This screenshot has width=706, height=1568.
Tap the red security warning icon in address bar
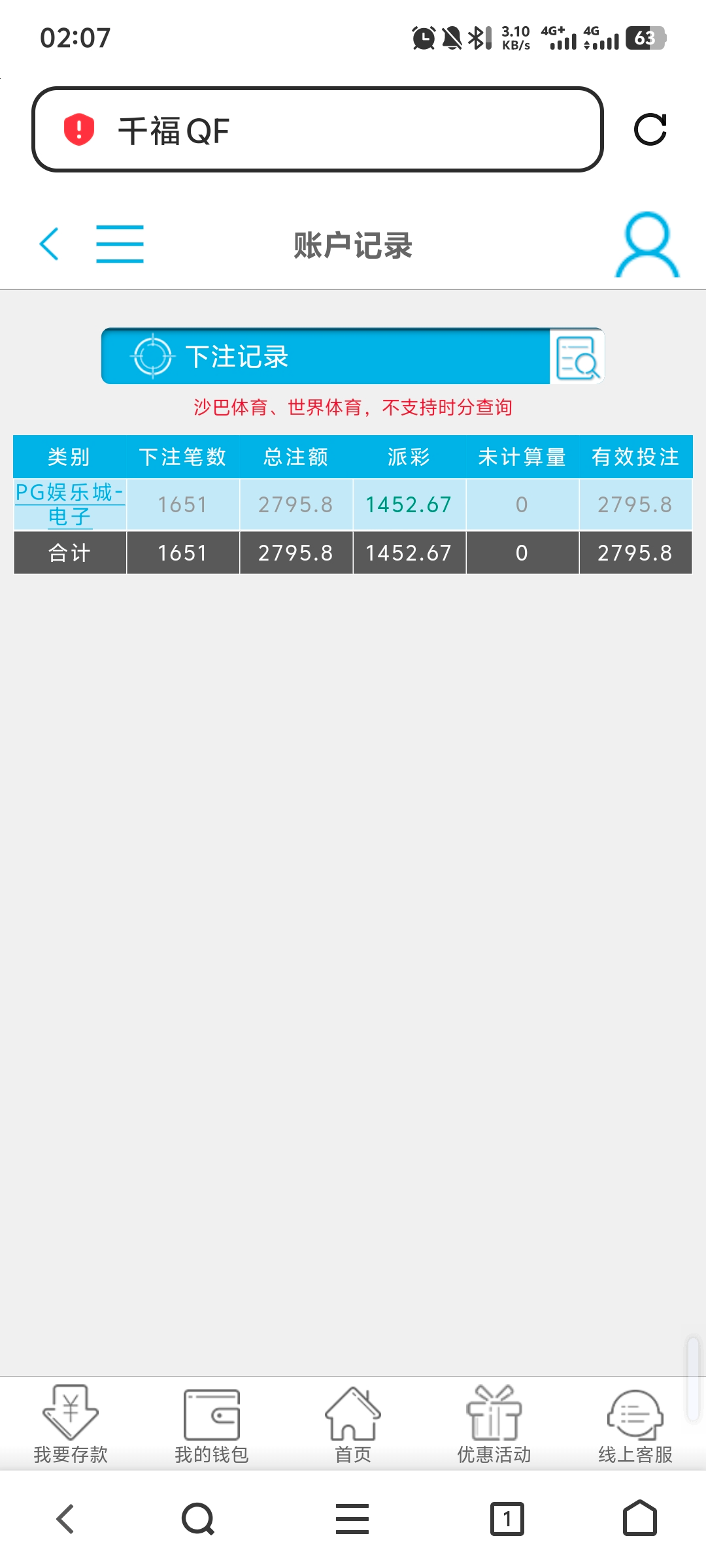78,129
